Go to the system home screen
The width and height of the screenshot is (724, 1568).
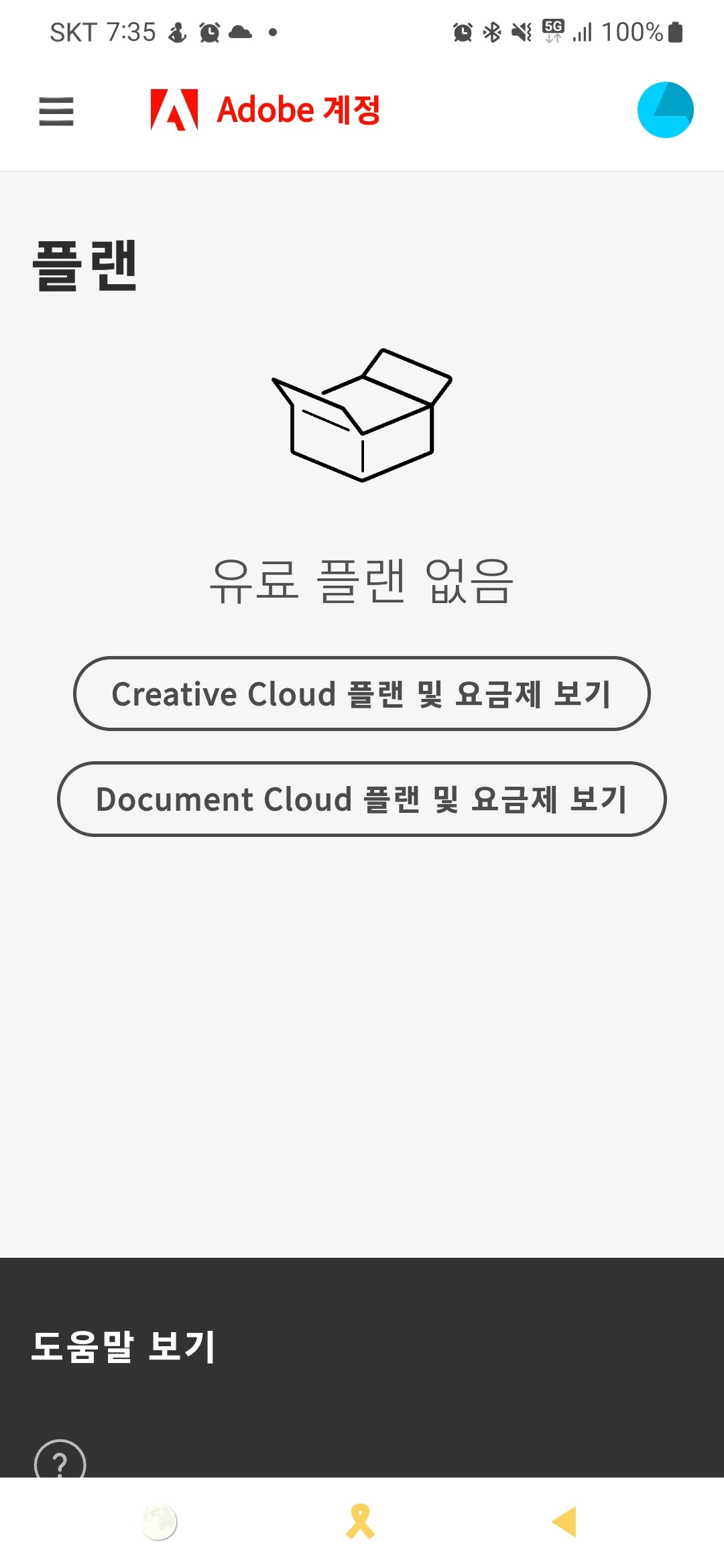pos(361,1522)
